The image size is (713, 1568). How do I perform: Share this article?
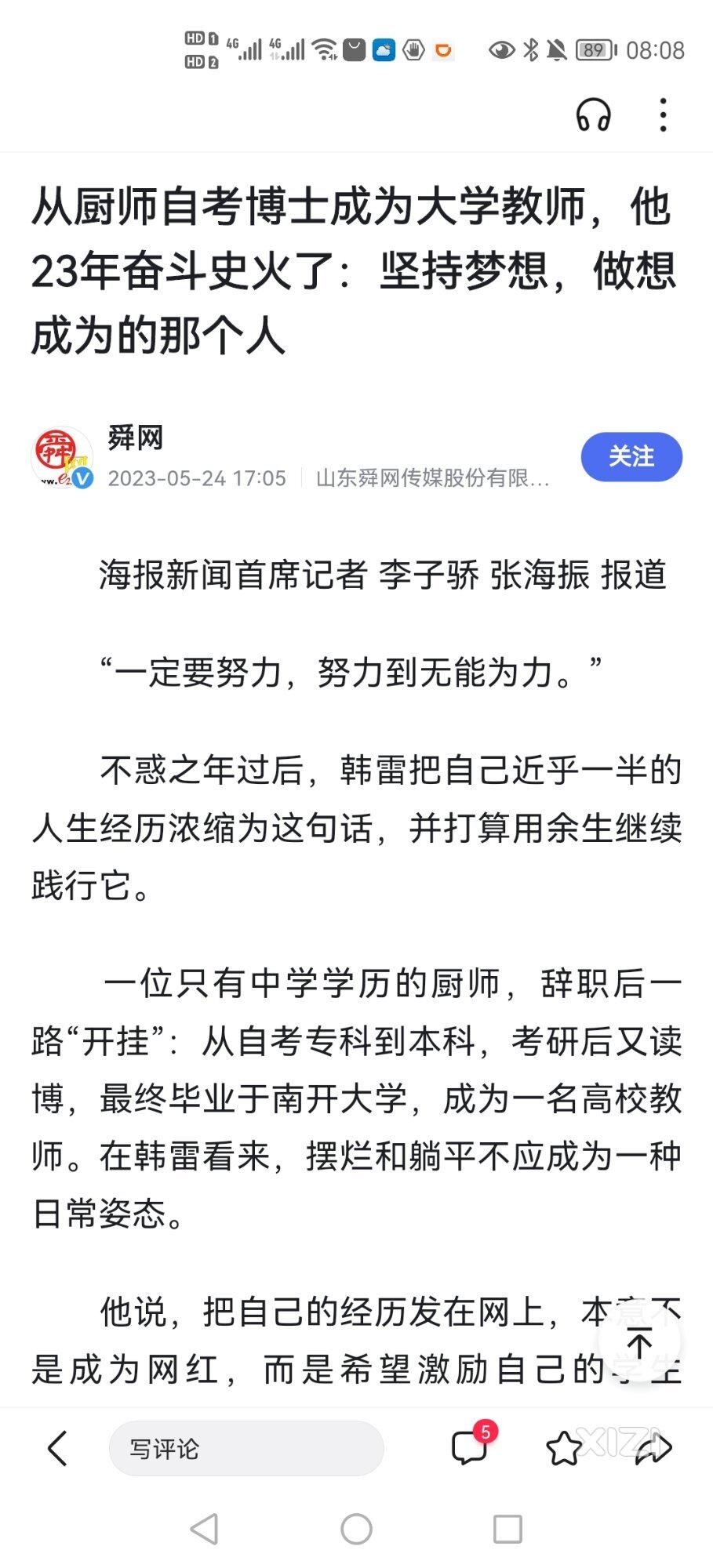(653, 1448)
